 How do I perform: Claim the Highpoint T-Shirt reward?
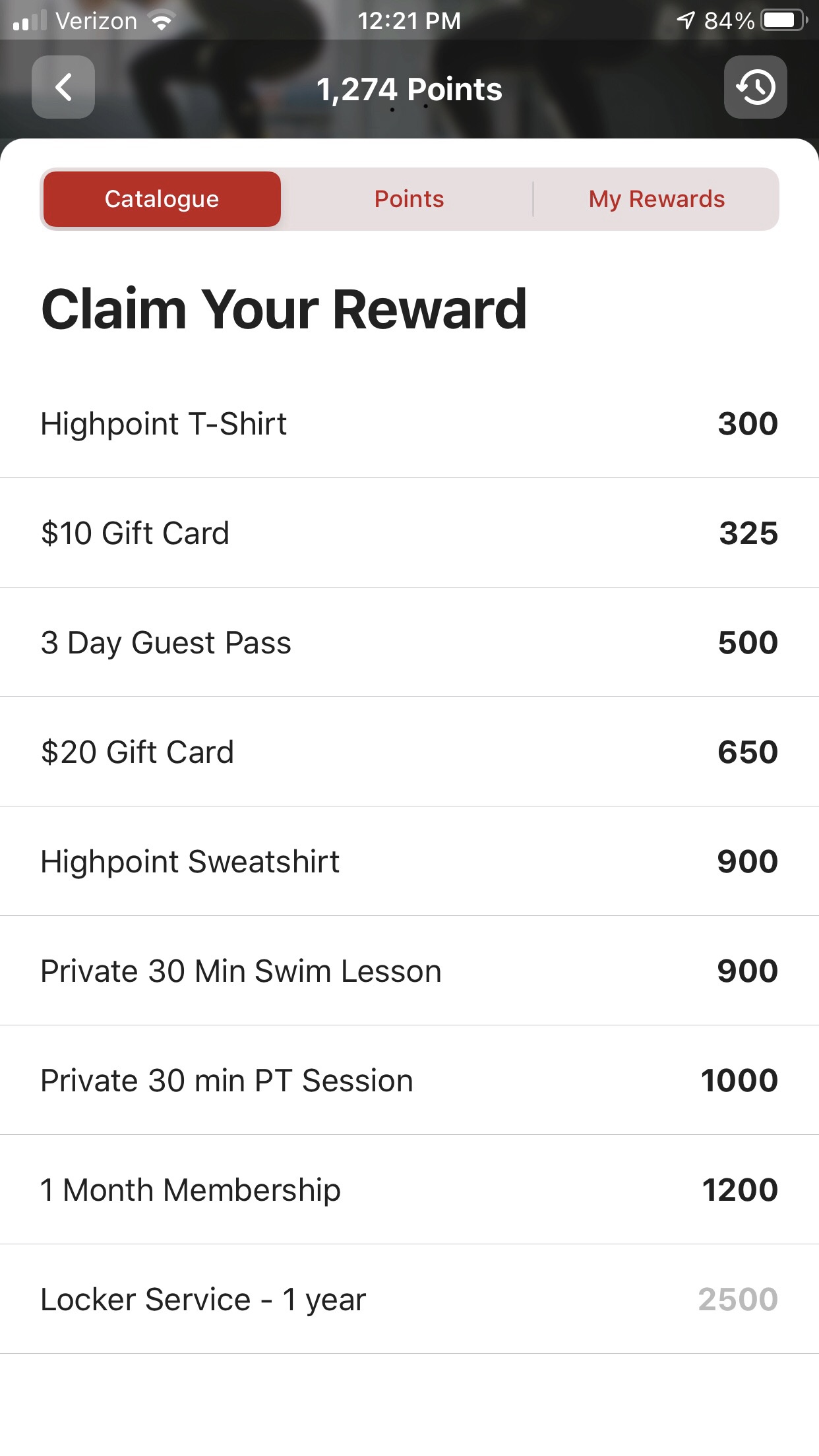click(x=409, y=423)
